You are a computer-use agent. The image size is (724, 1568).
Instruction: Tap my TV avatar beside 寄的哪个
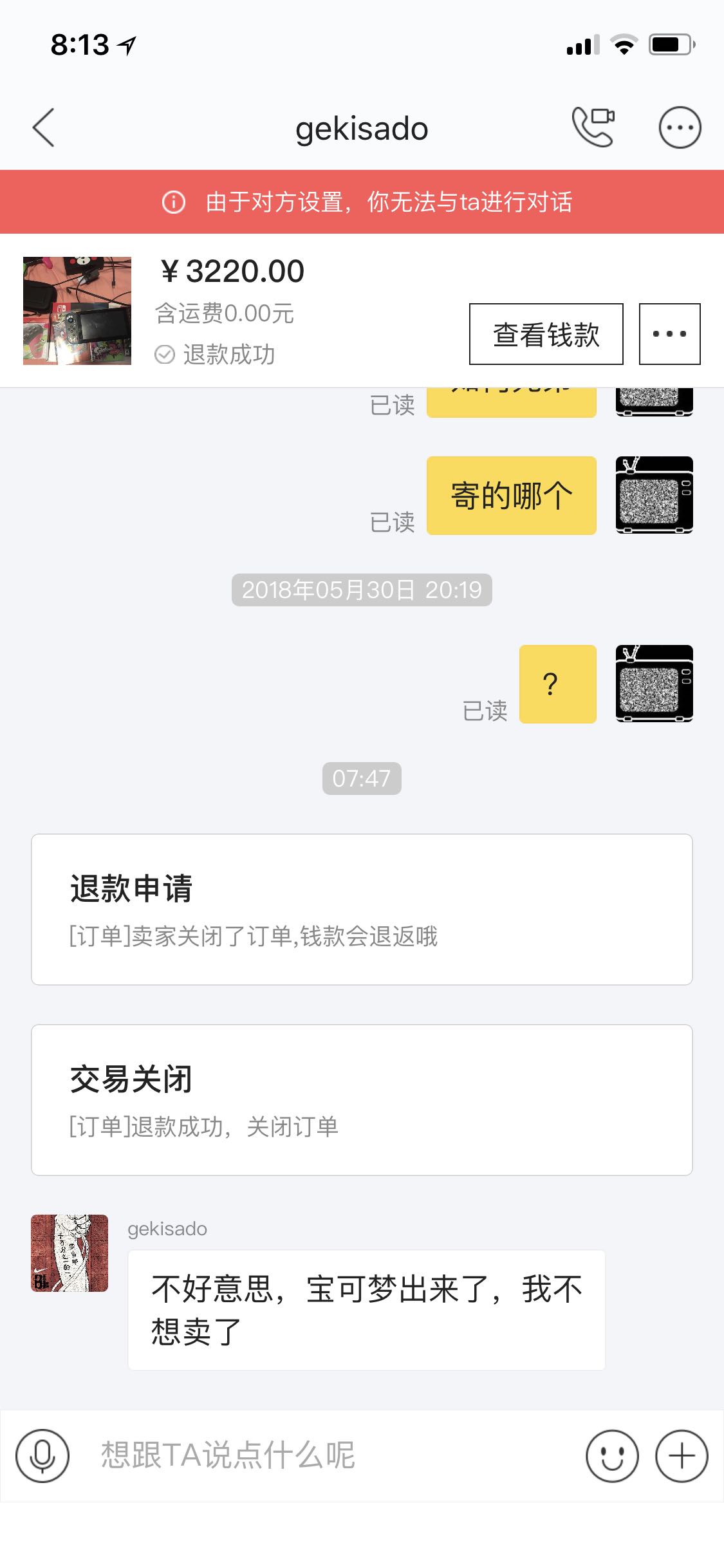(654, 495)
